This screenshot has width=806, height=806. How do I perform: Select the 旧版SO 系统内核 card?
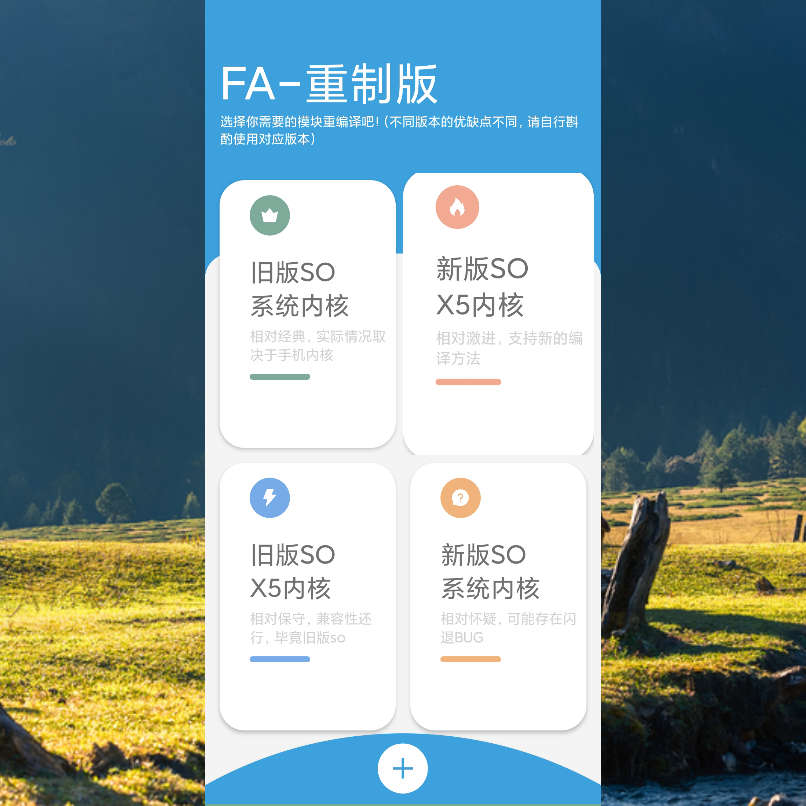[307, 314]
